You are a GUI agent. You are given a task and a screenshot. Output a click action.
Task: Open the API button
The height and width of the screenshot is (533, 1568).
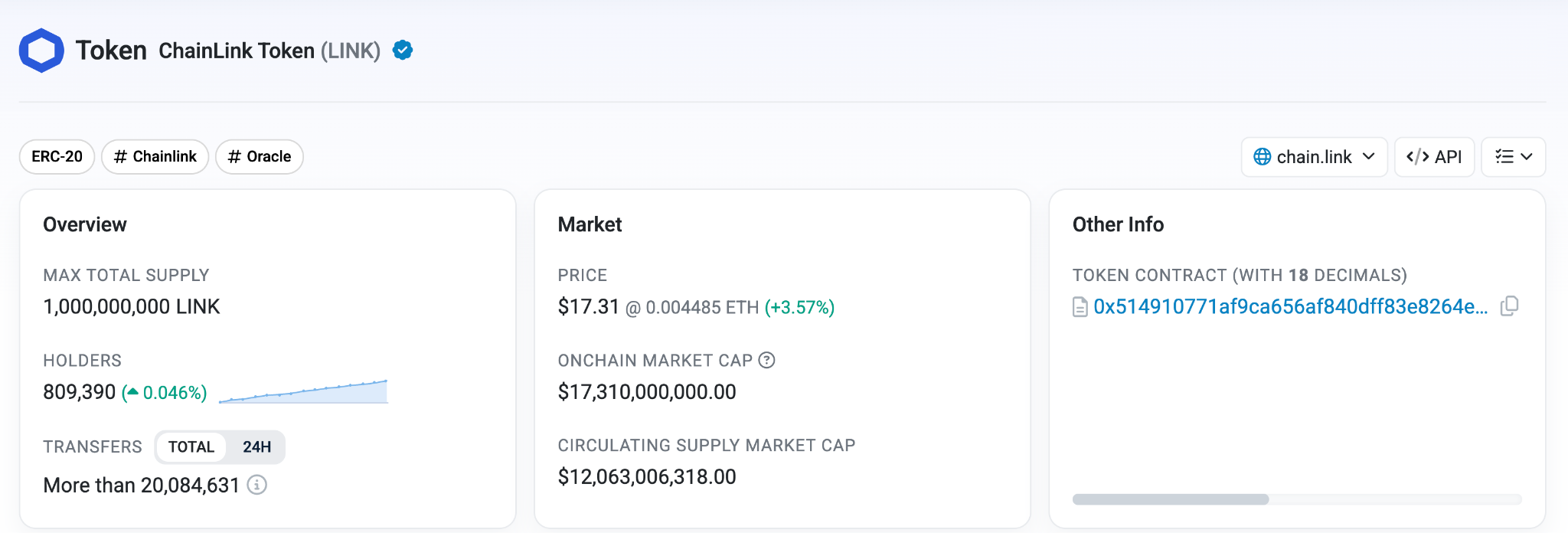click(1434, 157)
